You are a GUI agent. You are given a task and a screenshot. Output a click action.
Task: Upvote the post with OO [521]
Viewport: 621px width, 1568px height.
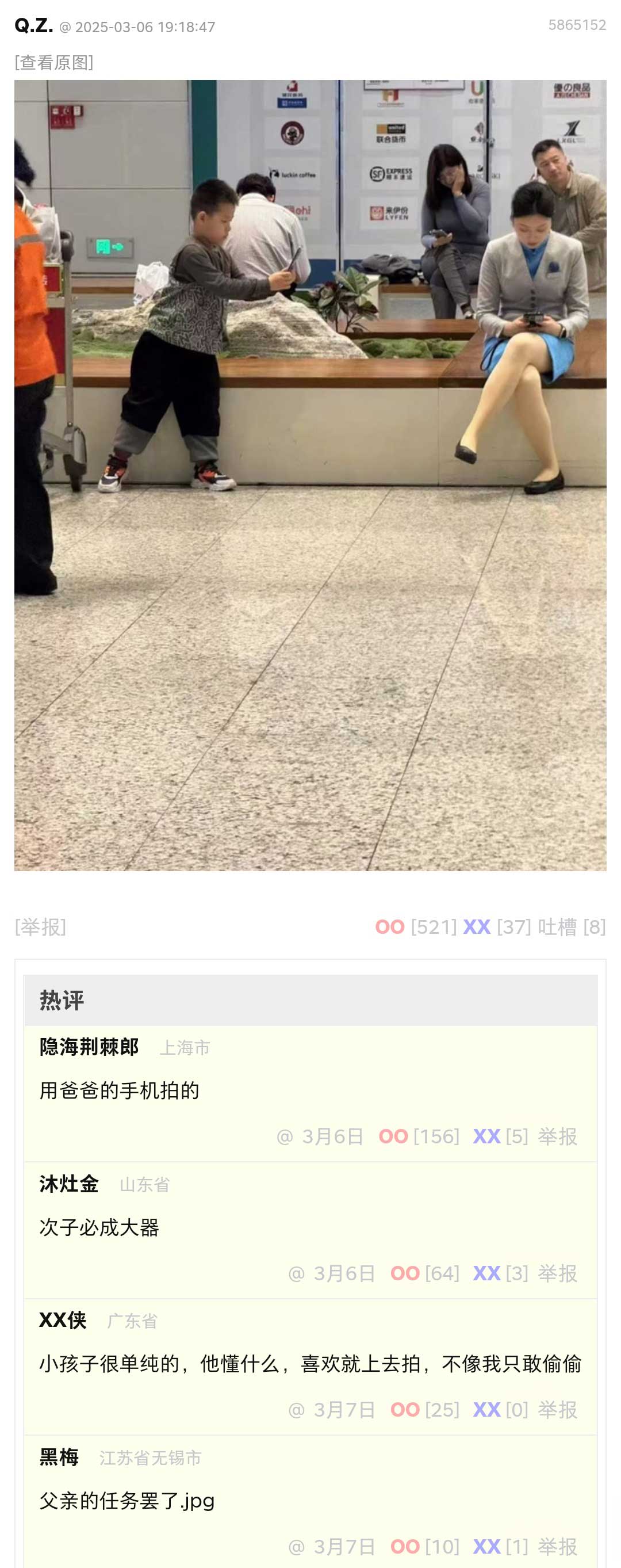pos(390,927)
